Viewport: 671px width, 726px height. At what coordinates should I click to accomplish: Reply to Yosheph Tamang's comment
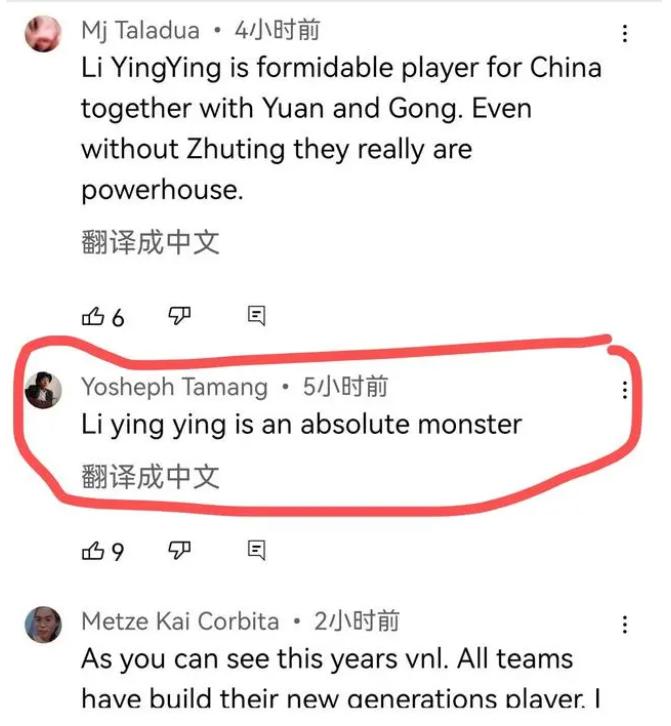point(256,550)
